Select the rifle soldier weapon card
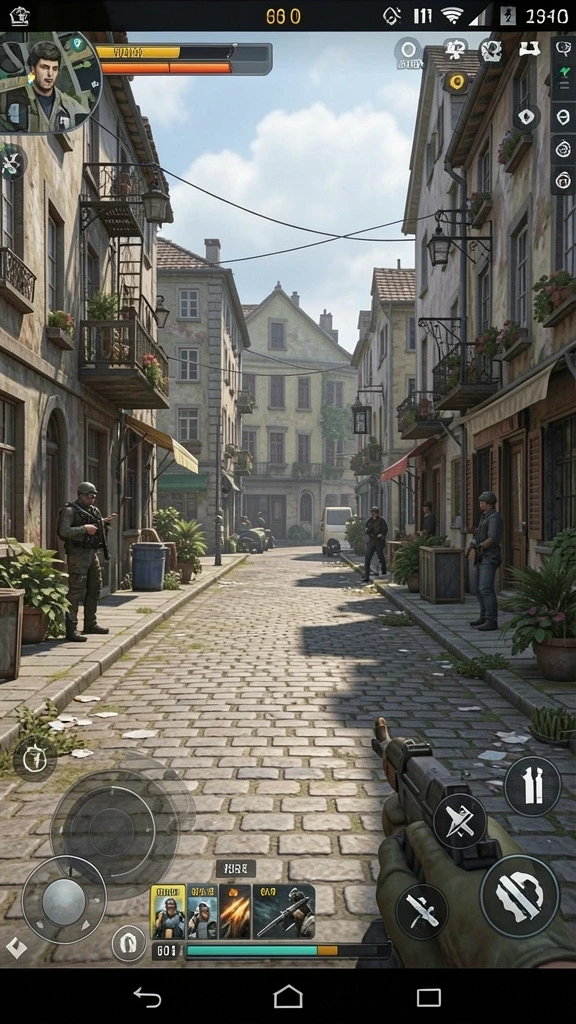This screenshot has width=576, height=1024. coord(283,912)
